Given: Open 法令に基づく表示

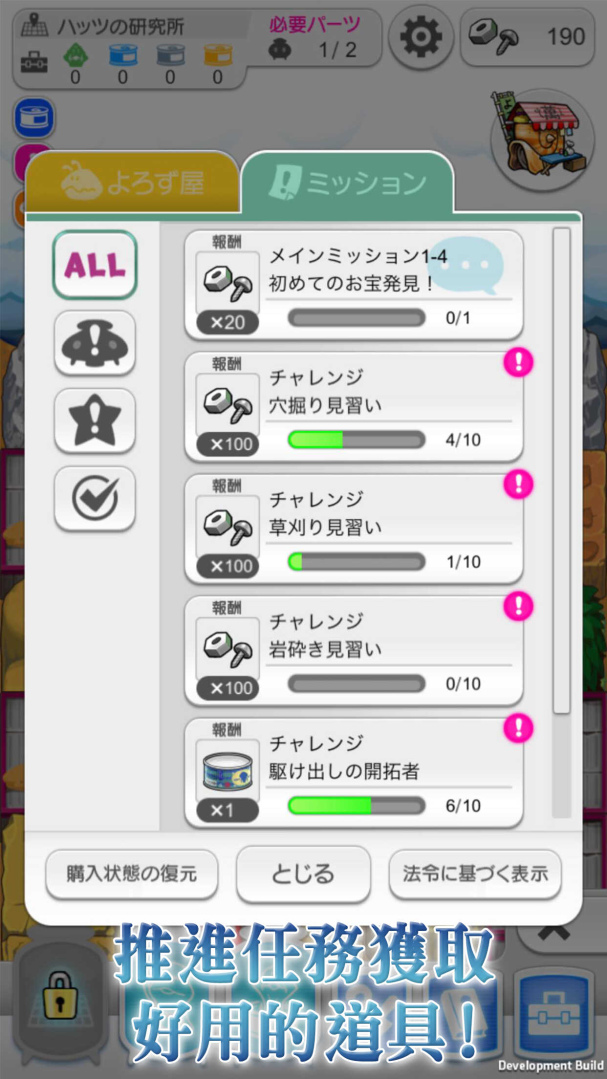Looking at the screenshot, I should tap(475, 874).
